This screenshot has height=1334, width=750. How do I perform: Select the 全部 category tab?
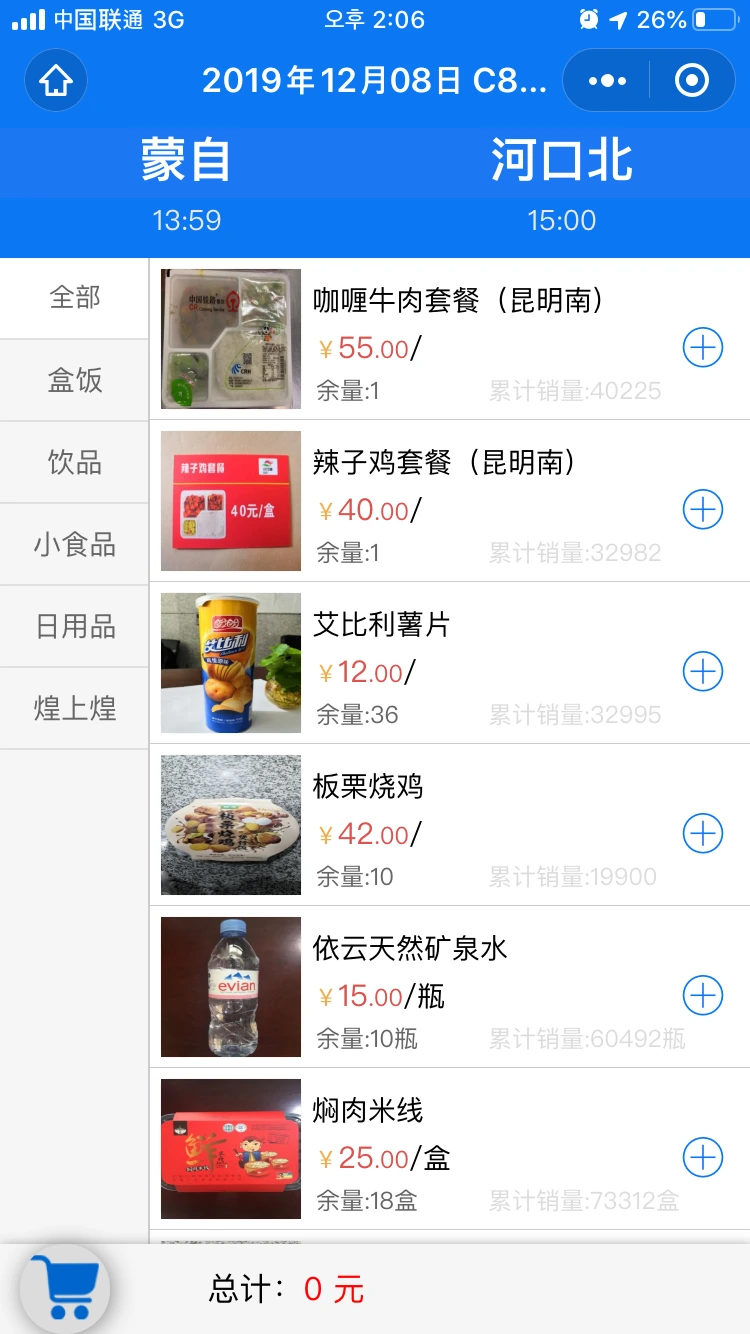pos(75,298)
